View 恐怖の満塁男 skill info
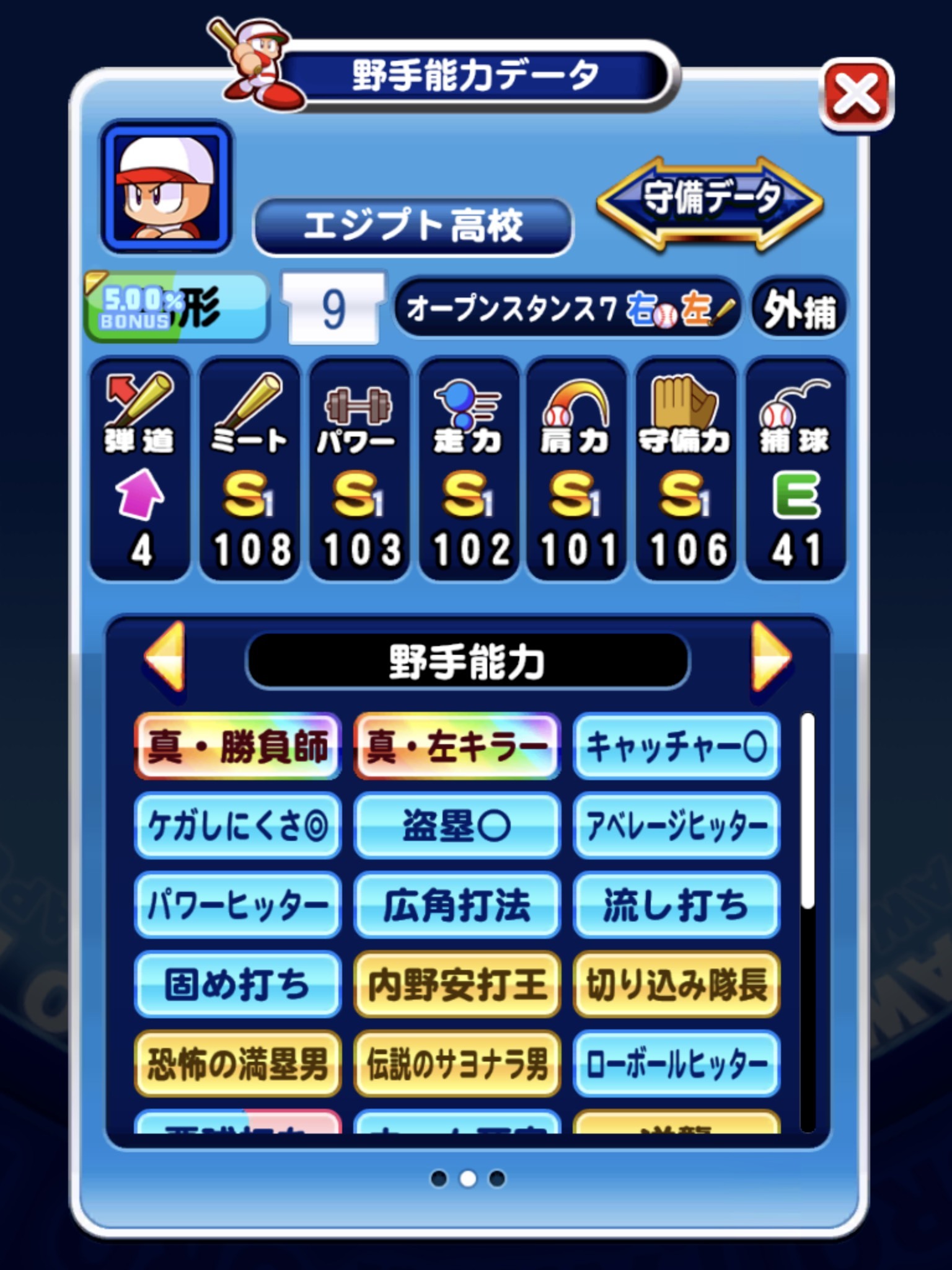The height and width of the screenshot is (1270, 952). pyautogui.click(x=237, y=1064)
